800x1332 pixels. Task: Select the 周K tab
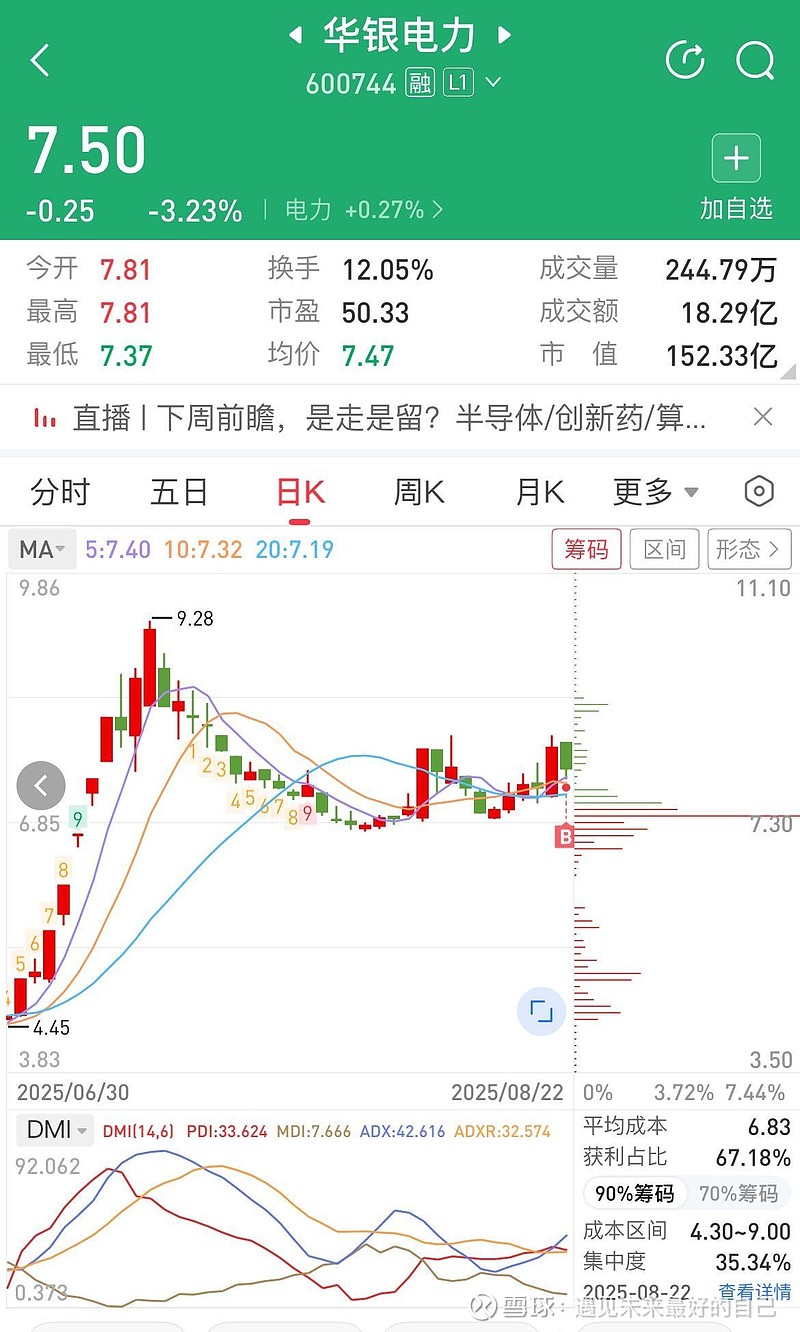coord(419,492)
